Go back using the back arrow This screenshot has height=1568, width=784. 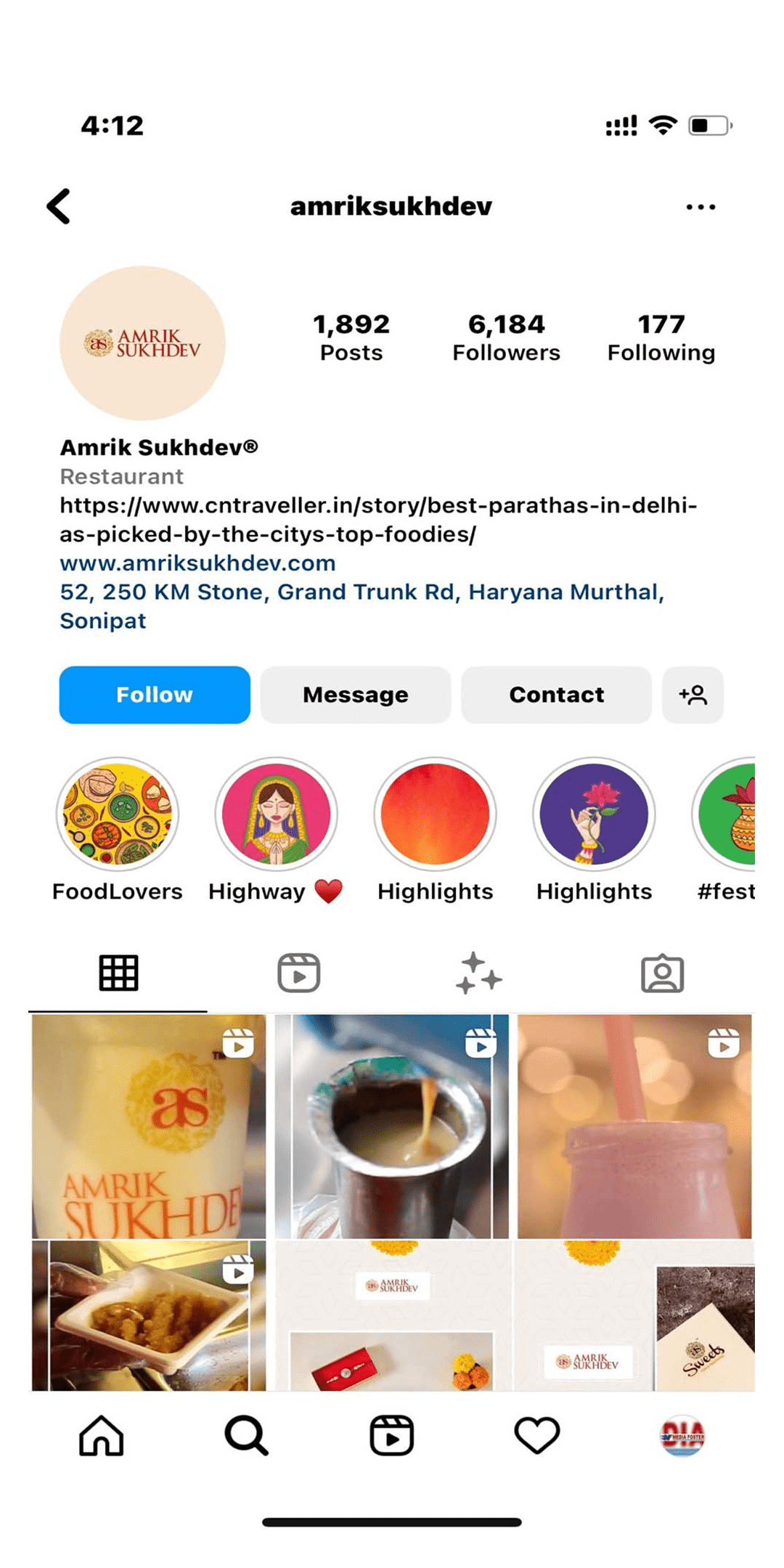pos(59,207)
